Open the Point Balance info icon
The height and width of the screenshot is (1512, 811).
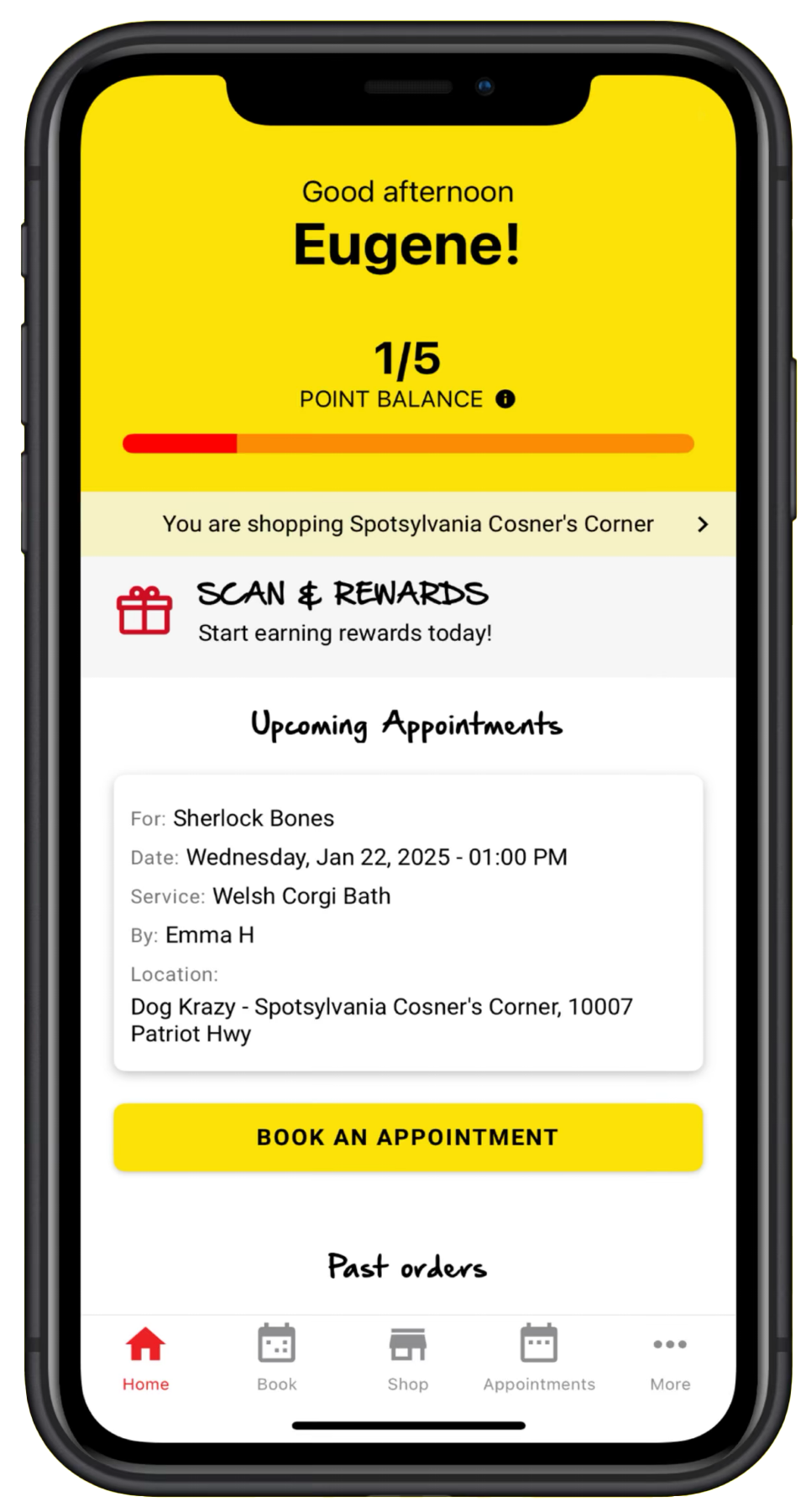click(505, 399)
